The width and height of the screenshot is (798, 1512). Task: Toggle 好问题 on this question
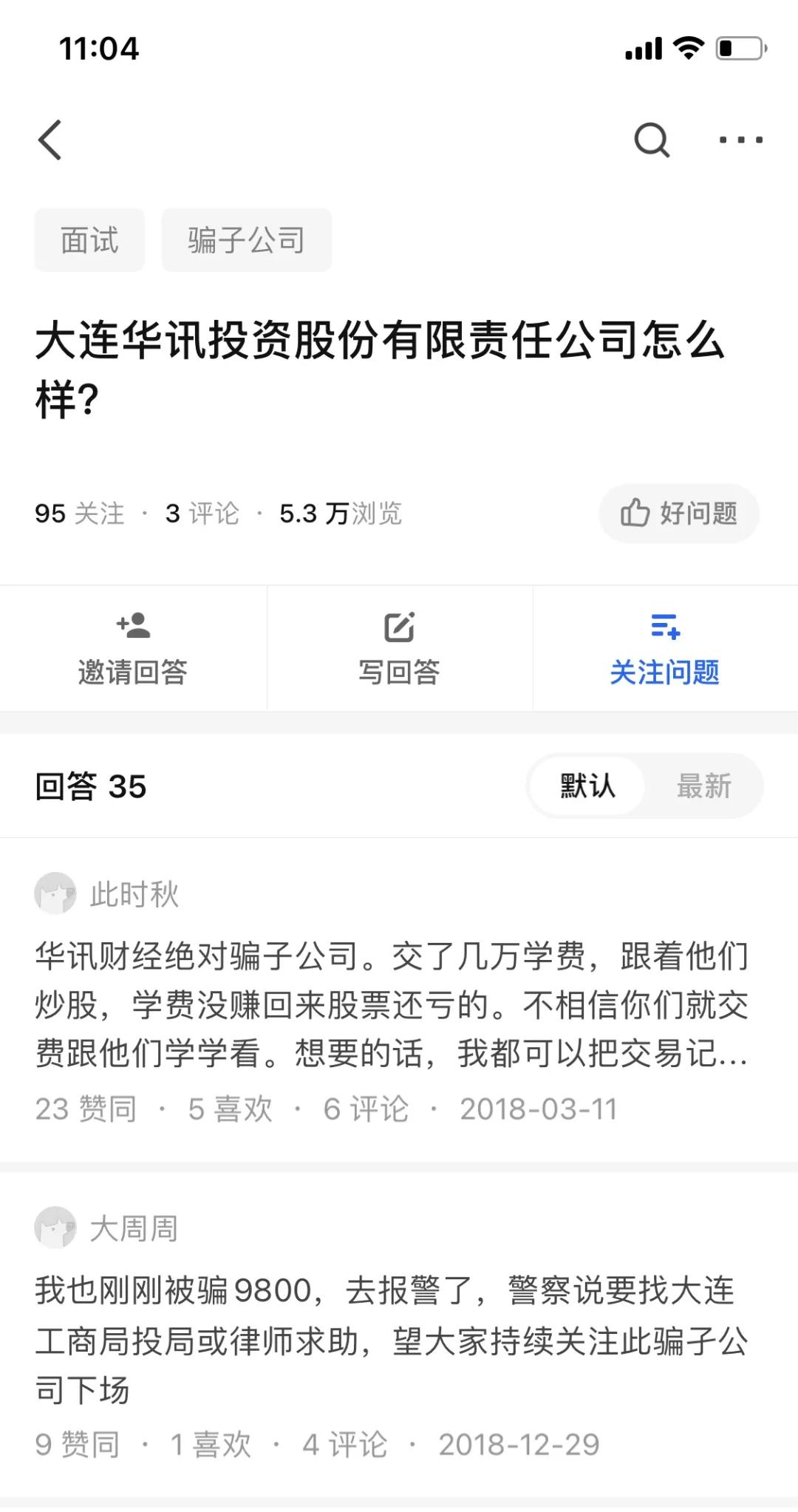pyautogui.click(x=678, y=514)
